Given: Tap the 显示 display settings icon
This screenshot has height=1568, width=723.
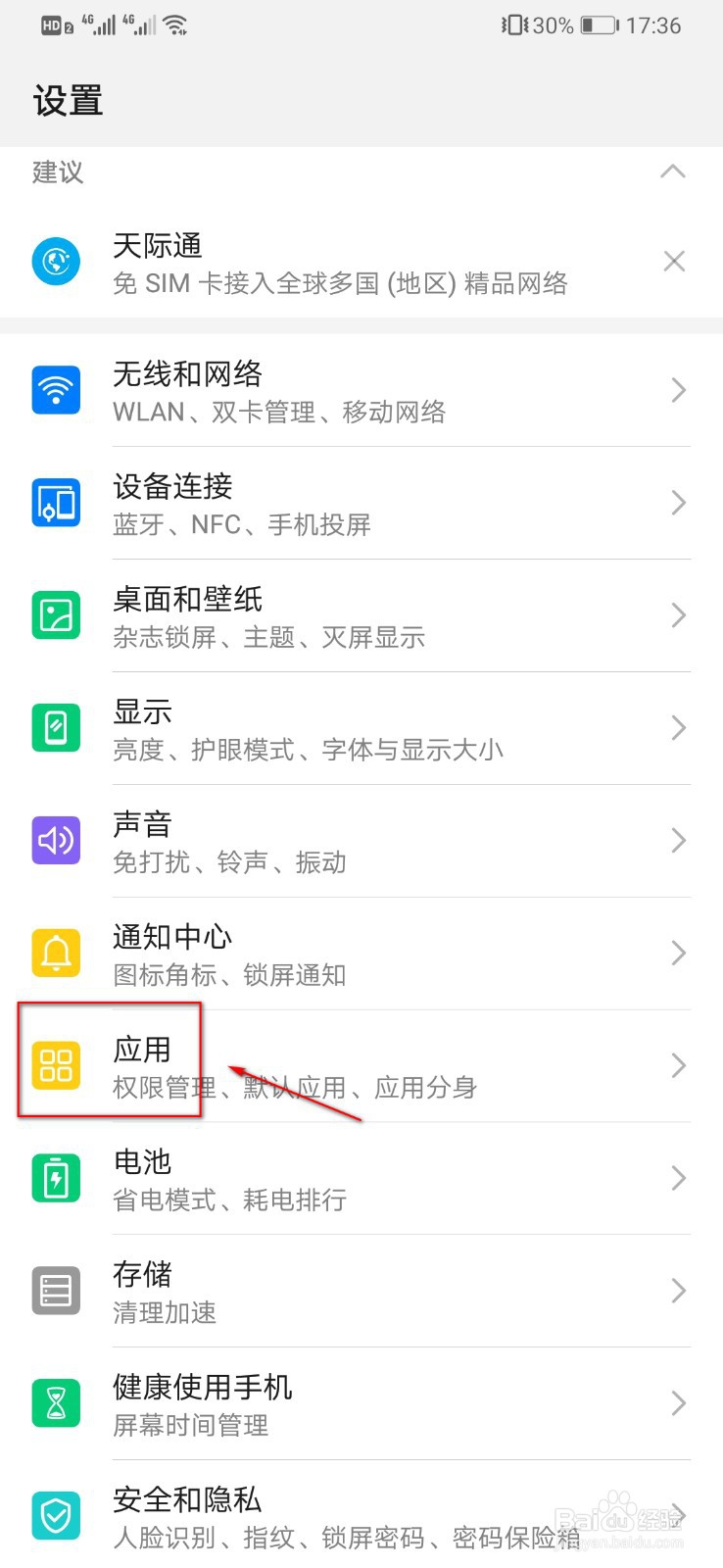Looking at the screenshot, I should point(56,727).
